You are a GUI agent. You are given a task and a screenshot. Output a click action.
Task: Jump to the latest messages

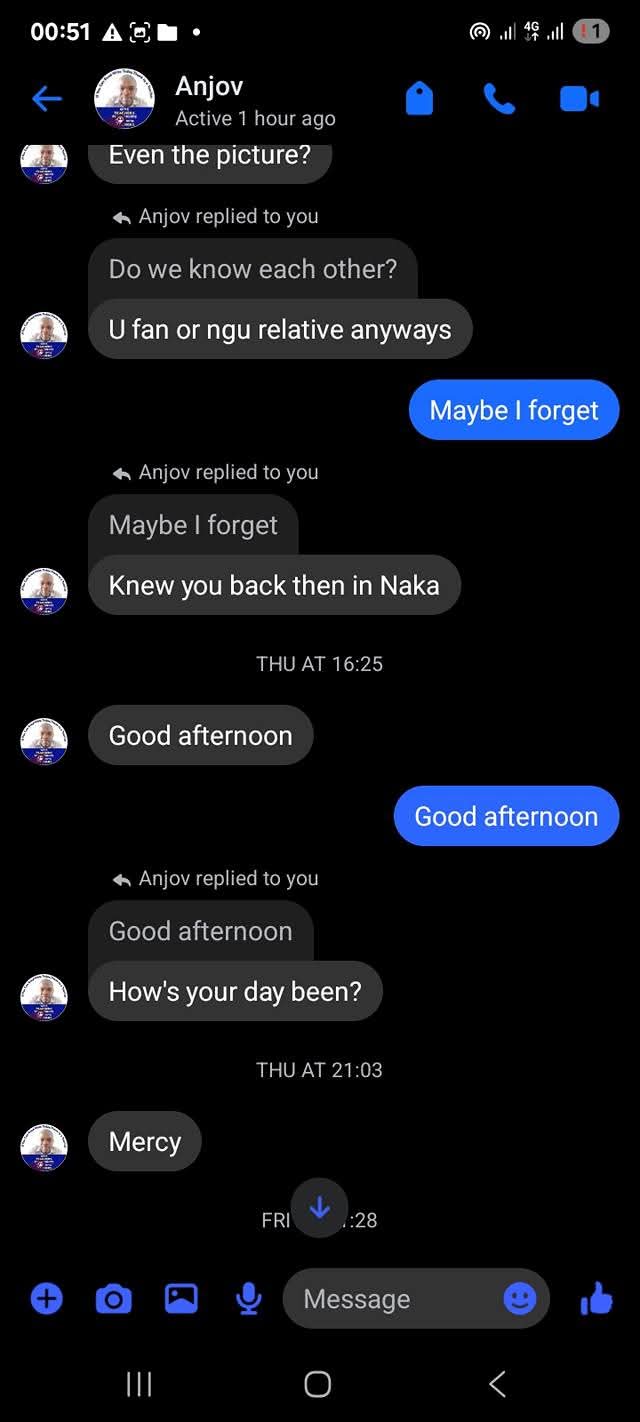coord(320,1208)
